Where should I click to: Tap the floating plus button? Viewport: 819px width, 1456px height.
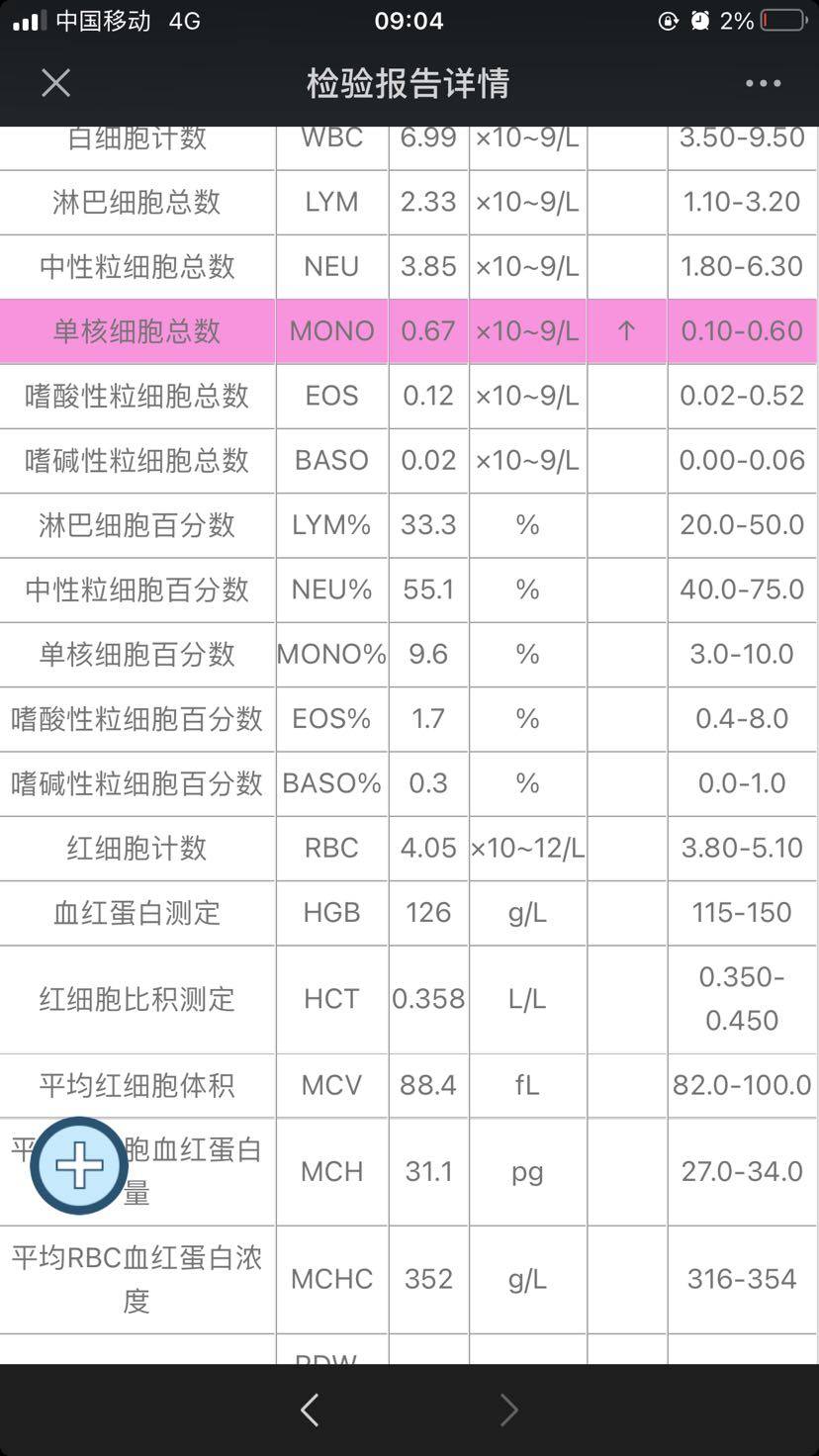click(x=79, y=1166)
